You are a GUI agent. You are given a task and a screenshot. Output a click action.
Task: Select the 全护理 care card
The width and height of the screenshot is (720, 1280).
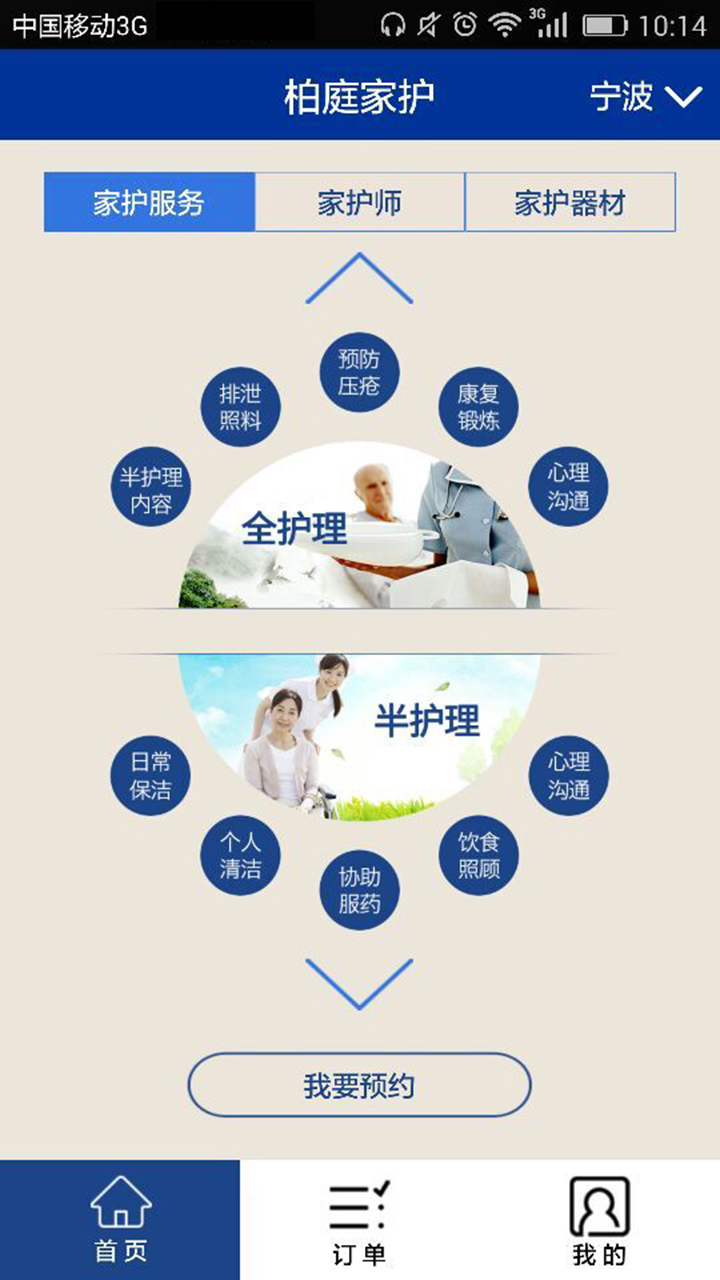(359, 530)
